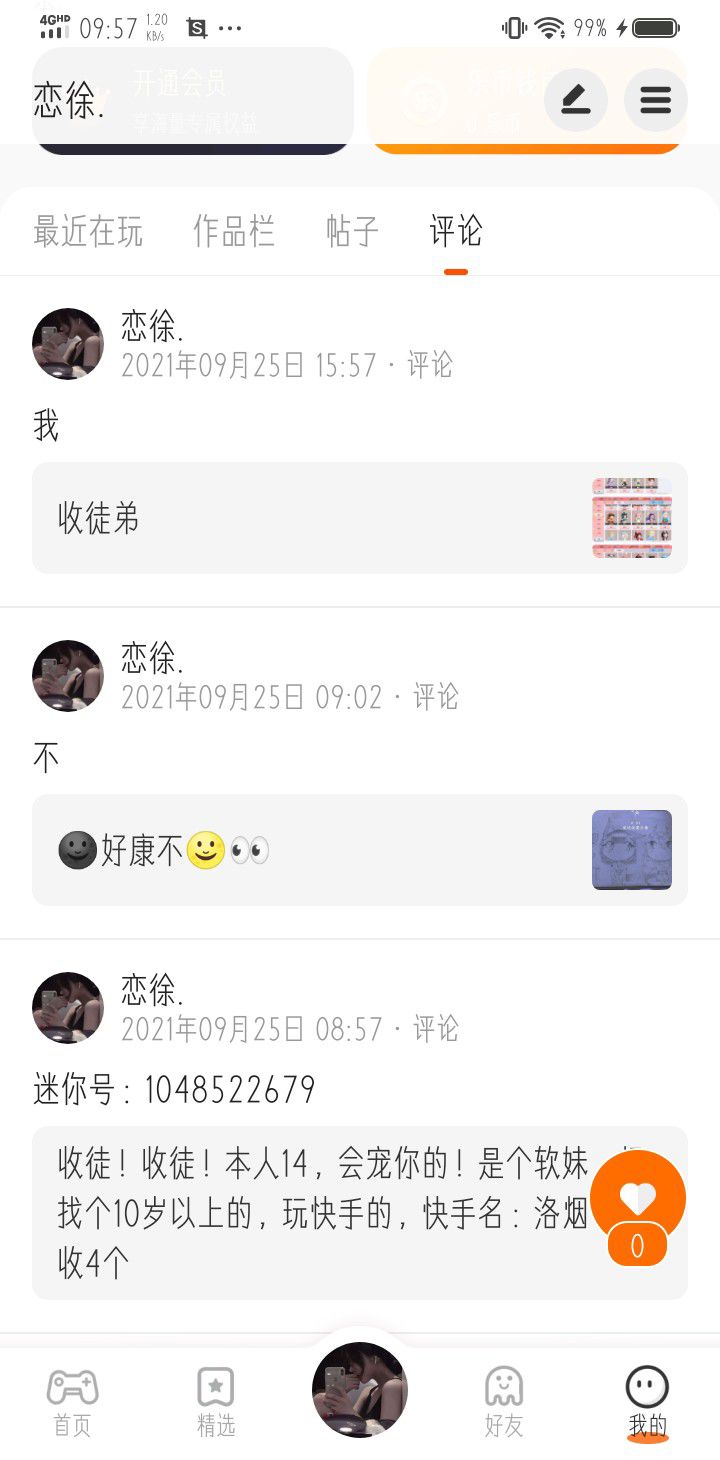
Task: Switch to the 最近在玩 tab
Action: 88,232
